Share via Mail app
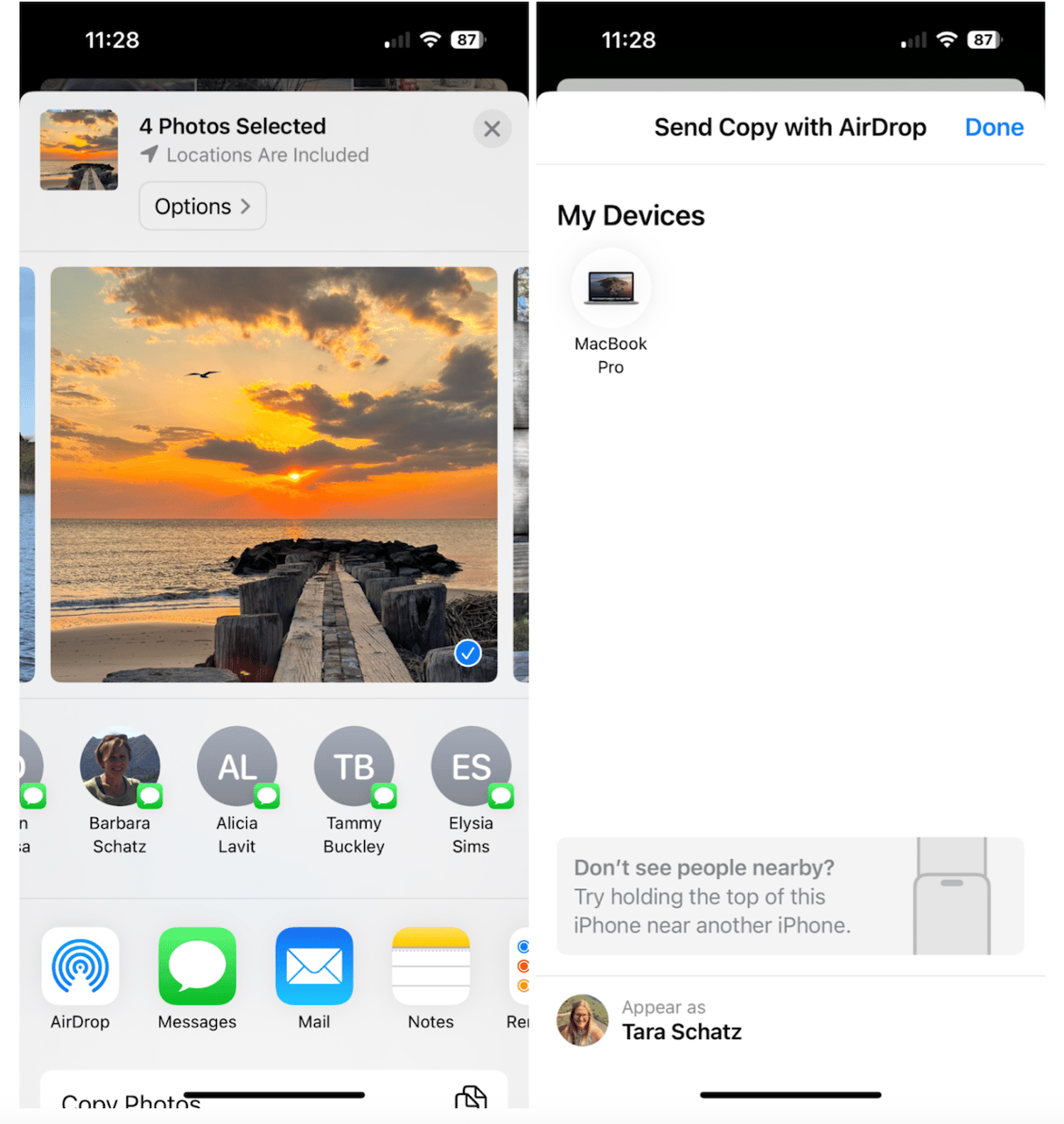Image resolution: width=1064 pixels, height=1124 pixels. [x=314, y=967]
